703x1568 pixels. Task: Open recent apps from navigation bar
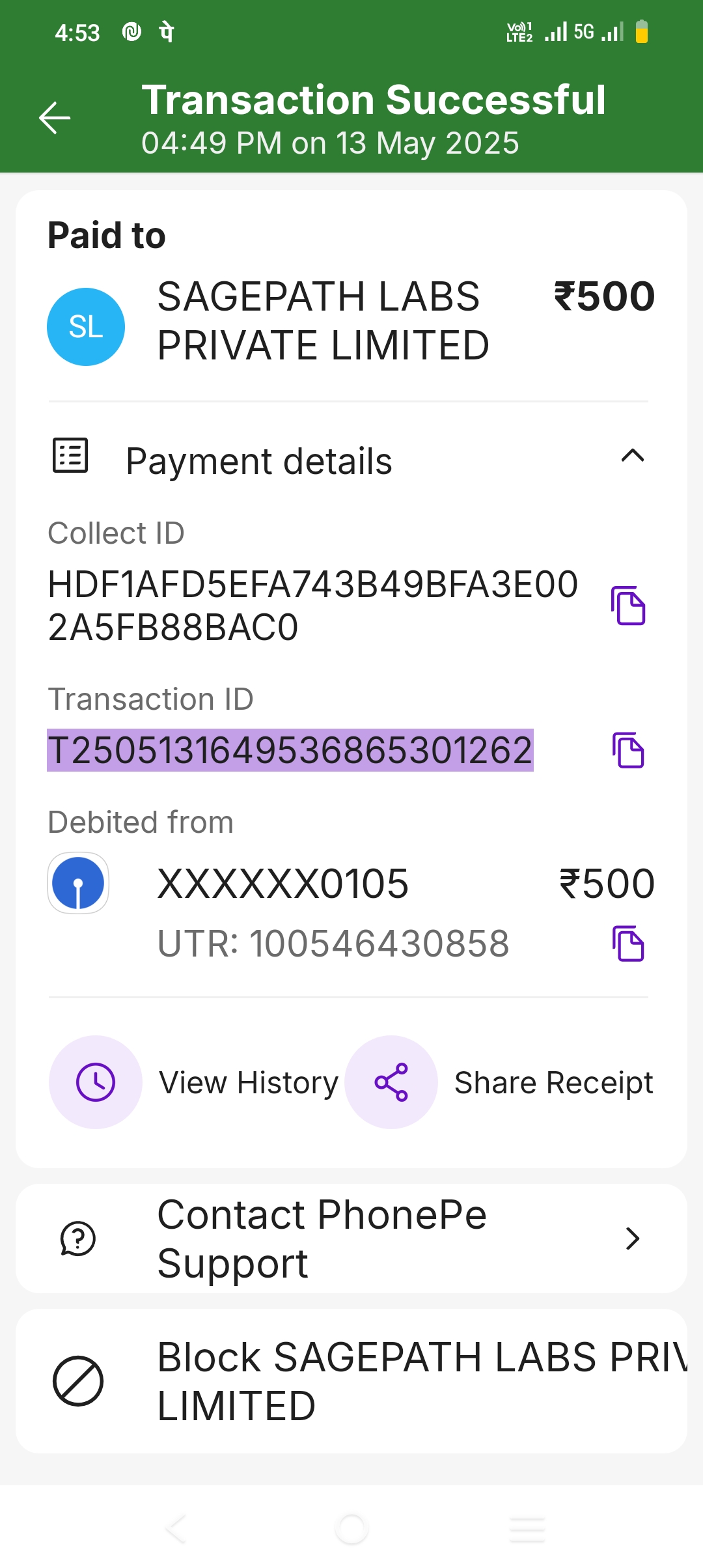pos(527,1528)
